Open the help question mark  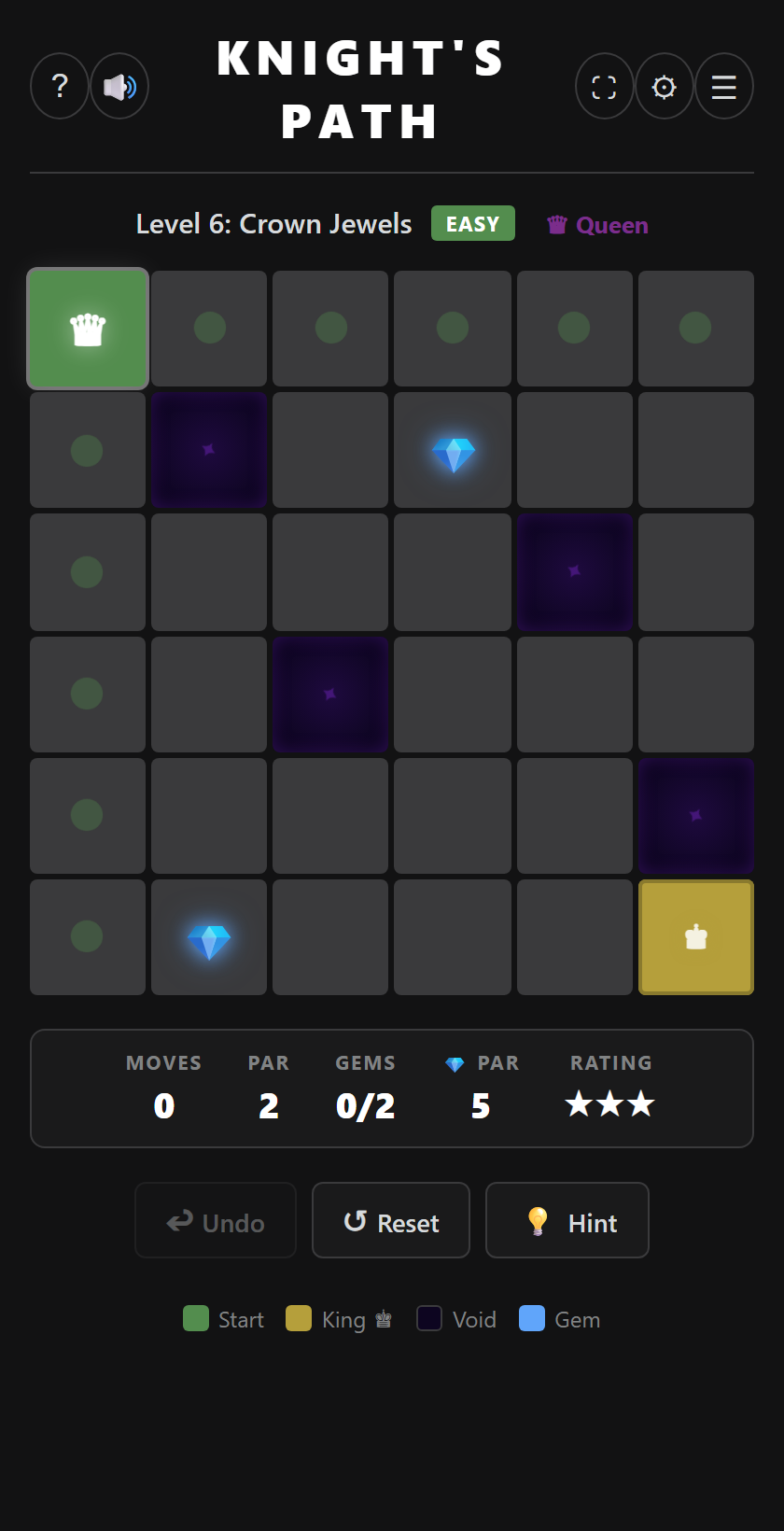click(60, 86)
